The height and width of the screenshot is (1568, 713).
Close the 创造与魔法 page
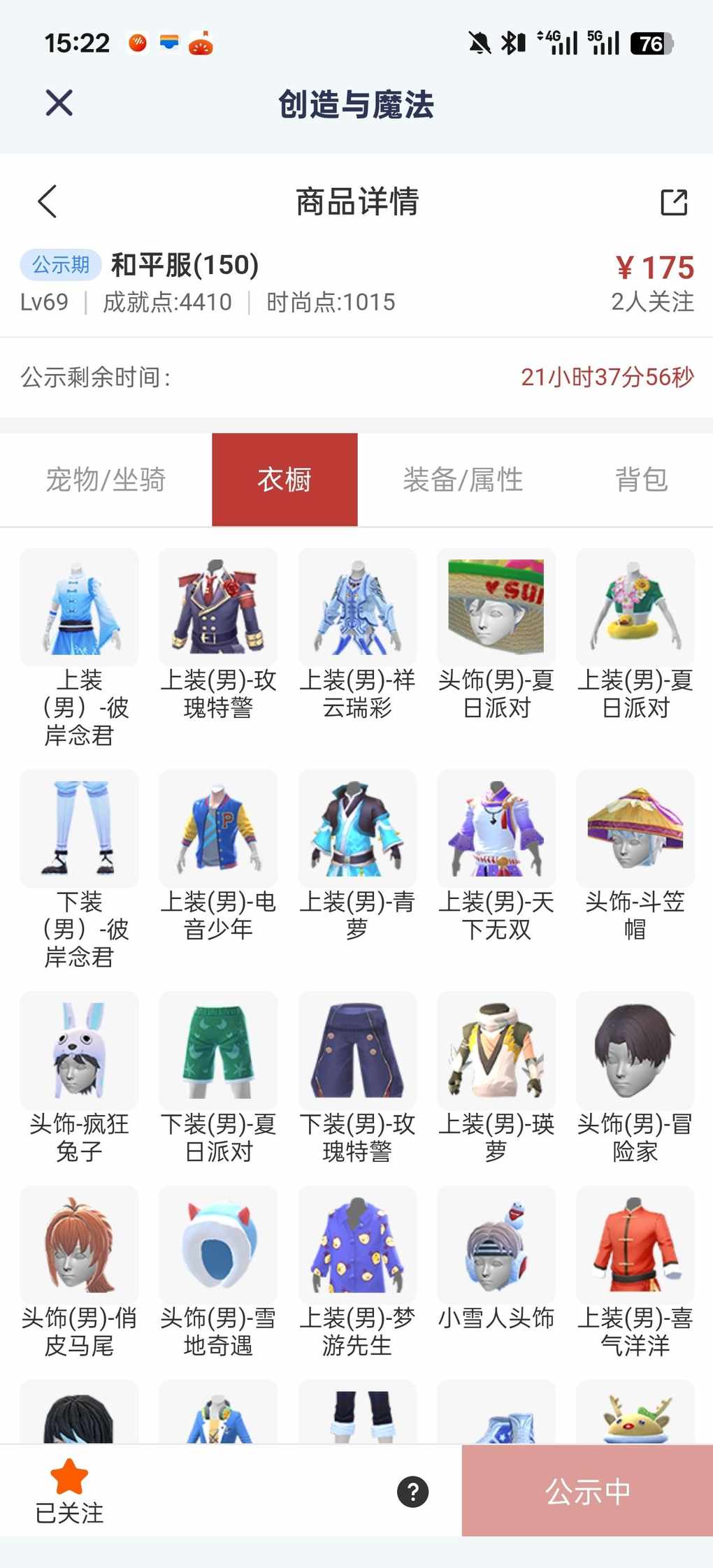pos(59,103)
